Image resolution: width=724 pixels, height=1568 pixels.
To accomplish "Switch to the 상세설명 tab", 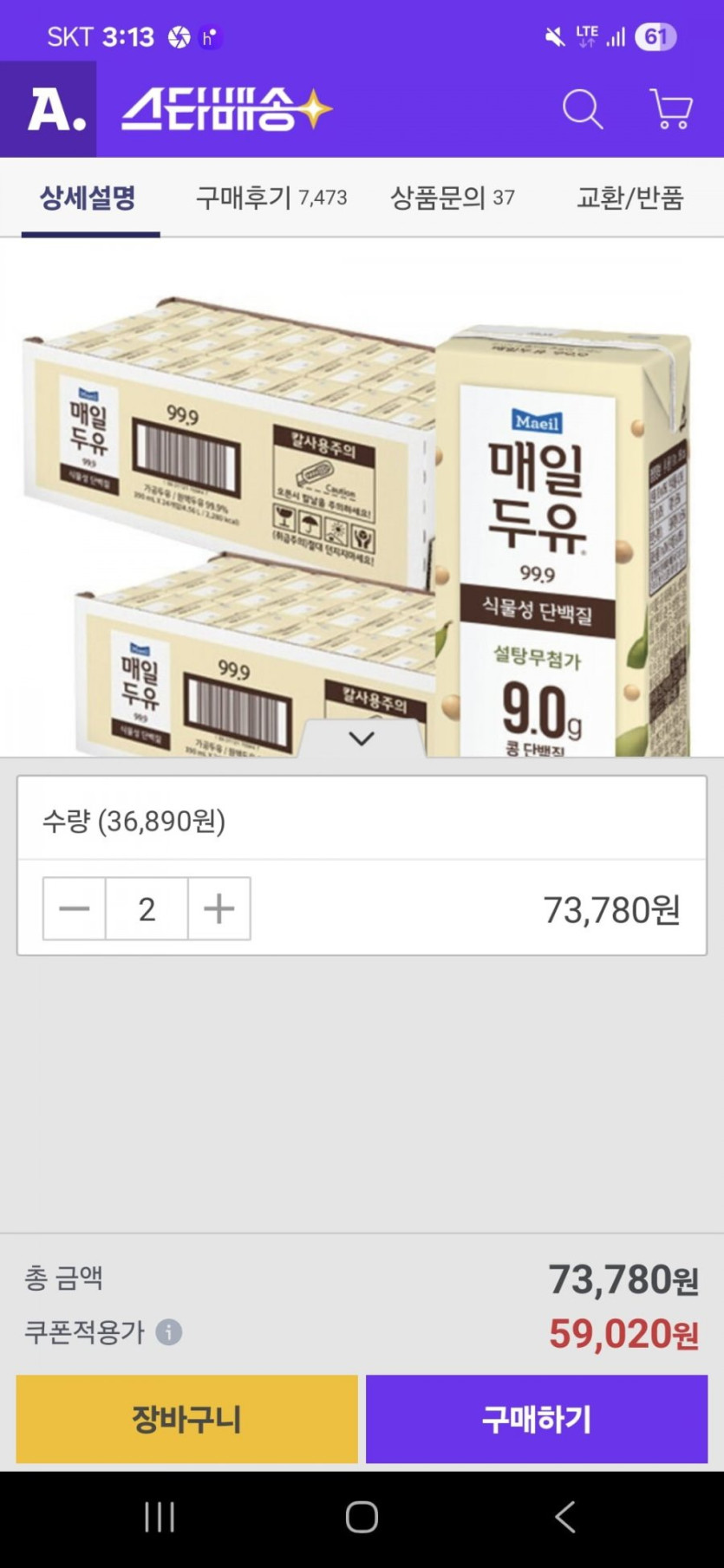I will [88, 198].
